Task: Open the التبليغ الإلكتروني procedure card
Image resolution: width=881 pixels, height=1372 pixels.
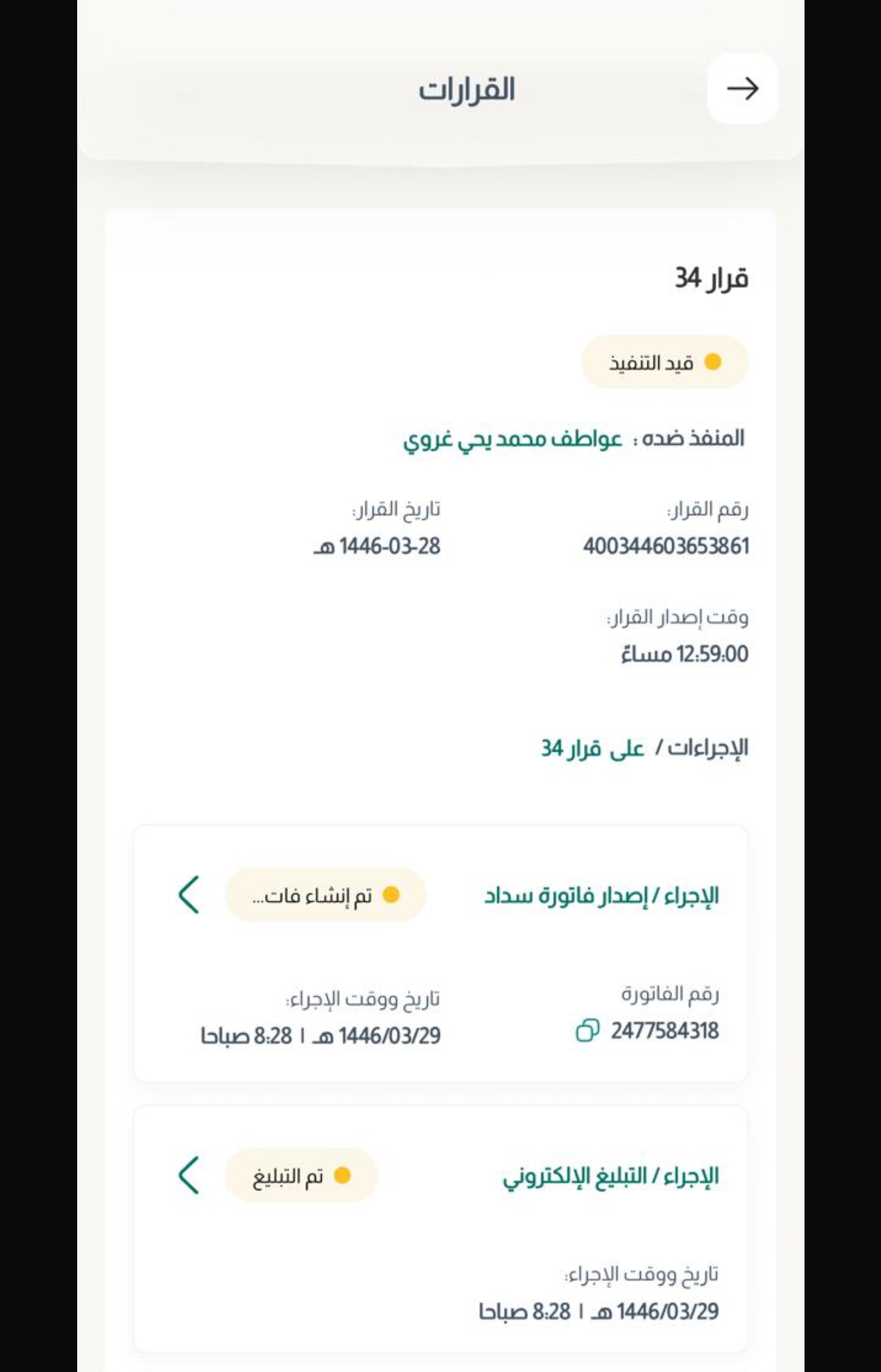Action: (x=188, y=1175)
